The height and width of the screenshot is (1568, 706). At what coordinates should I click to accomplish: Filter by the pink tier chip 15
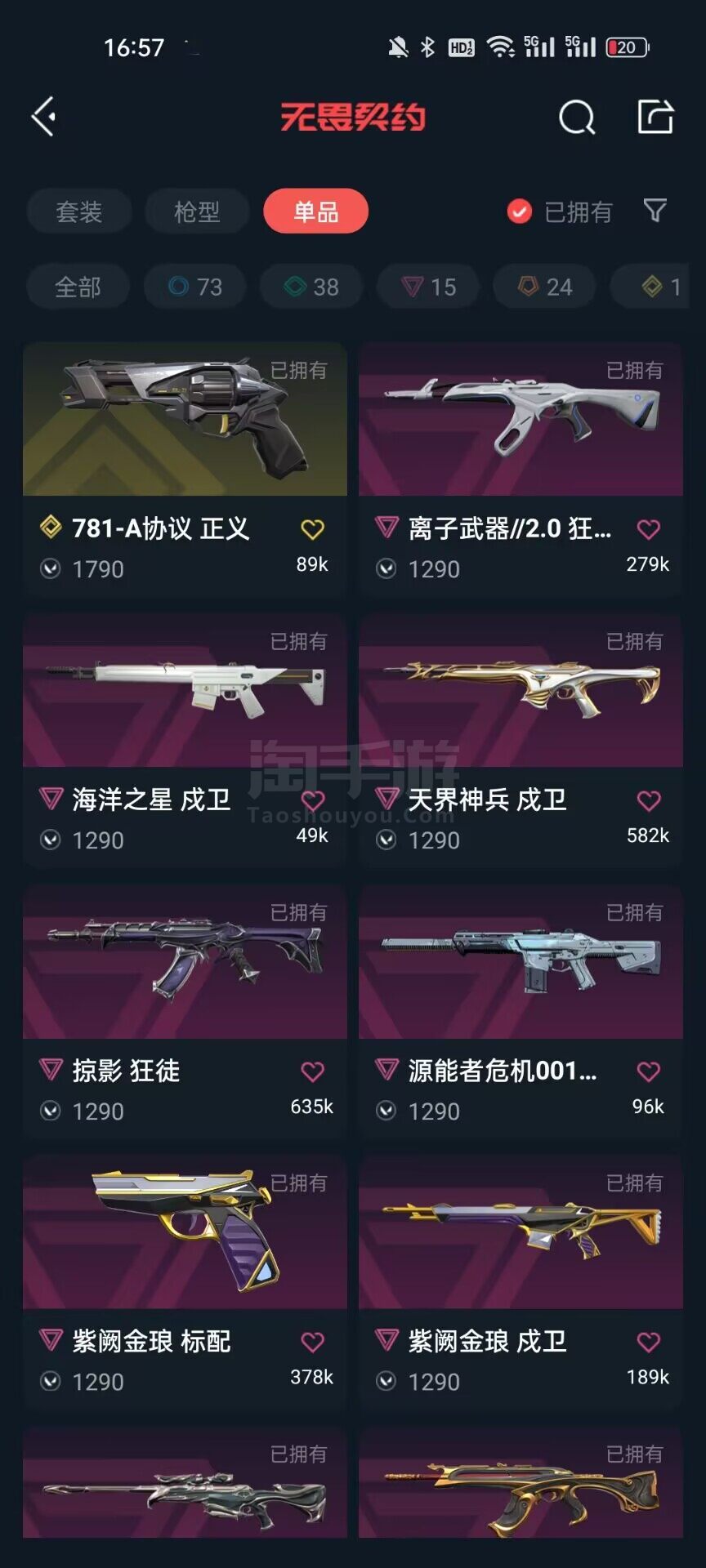point(428,287)
